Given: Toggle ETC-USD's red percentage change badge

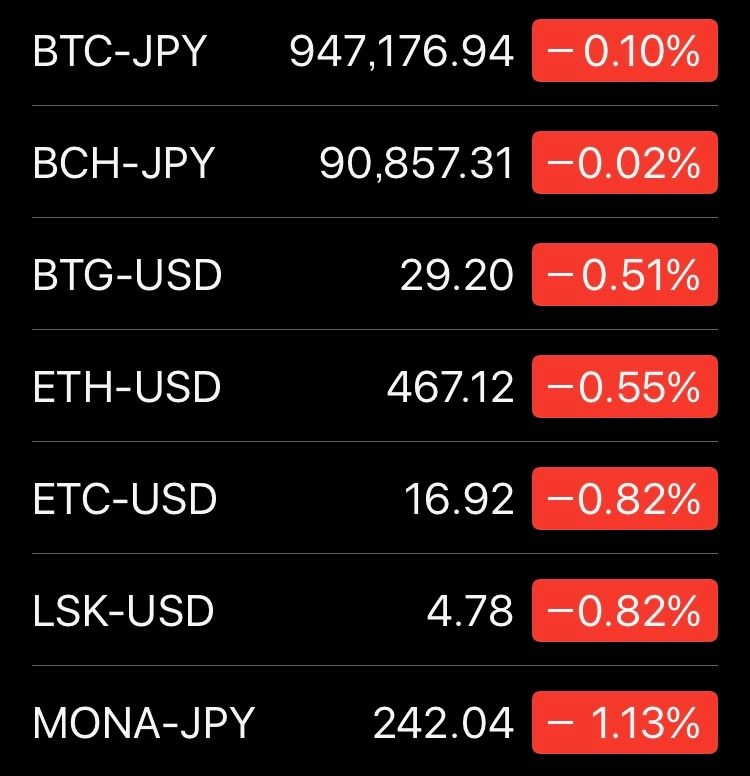Looking at the screenshot, I should (x=625, y=499).
